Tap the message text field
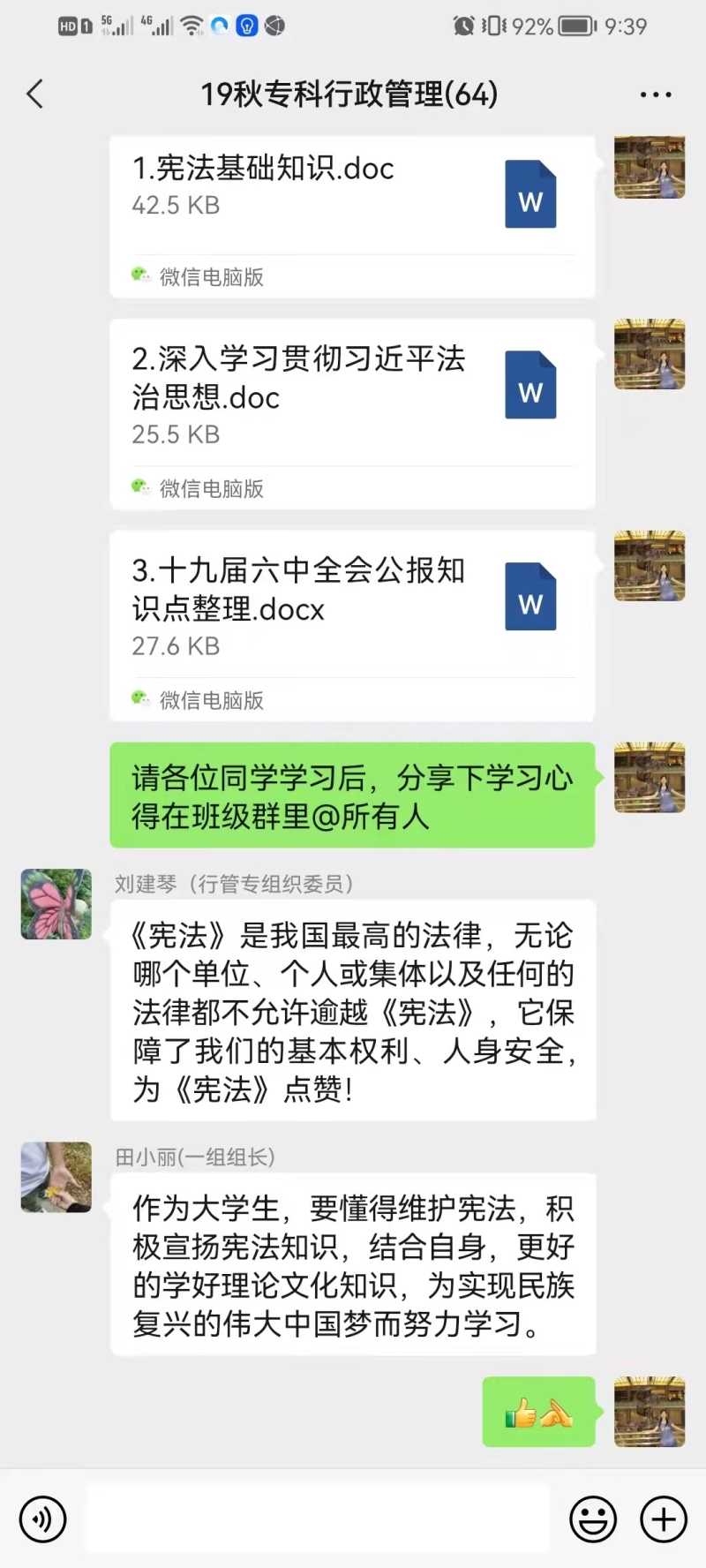The image size is (706, 1568). coord(318,1519)
